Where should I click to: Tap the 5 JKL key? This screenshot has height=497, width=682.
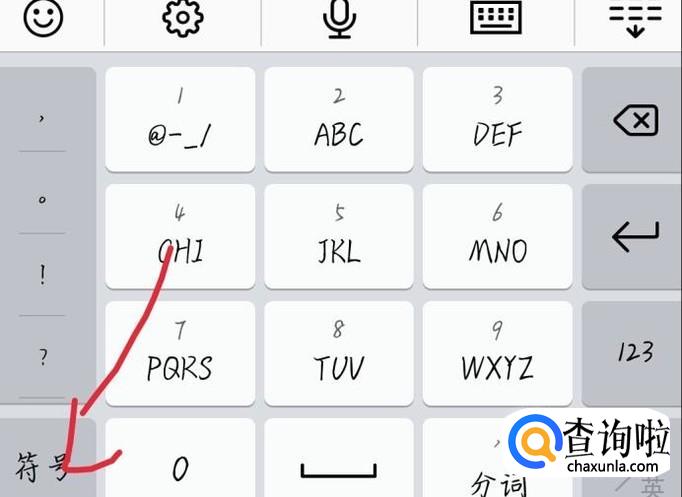pyautogui.click(x=339, y=236)
